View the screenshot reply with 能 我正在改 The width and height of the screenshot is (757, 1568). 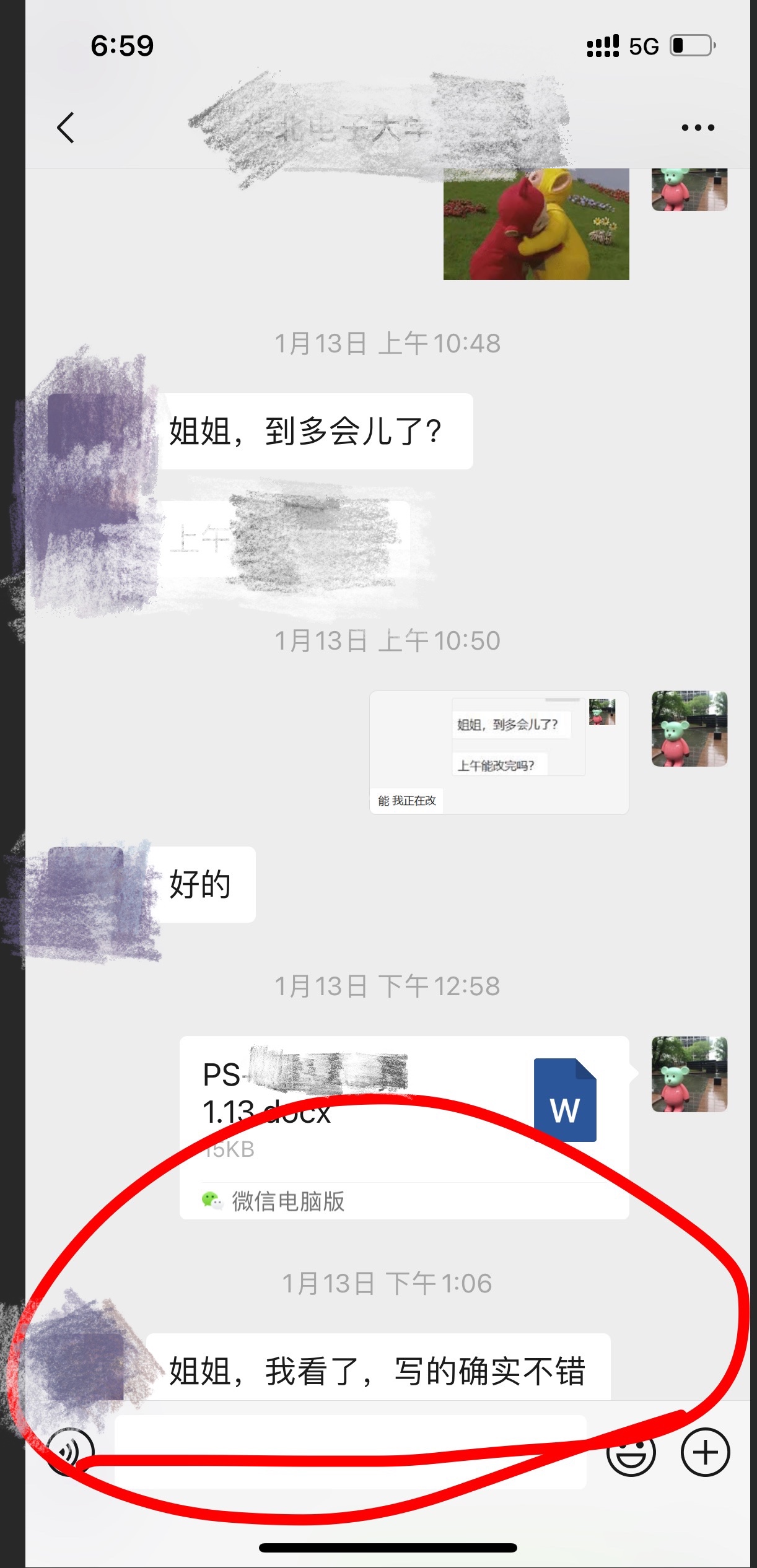pos(499,752)
